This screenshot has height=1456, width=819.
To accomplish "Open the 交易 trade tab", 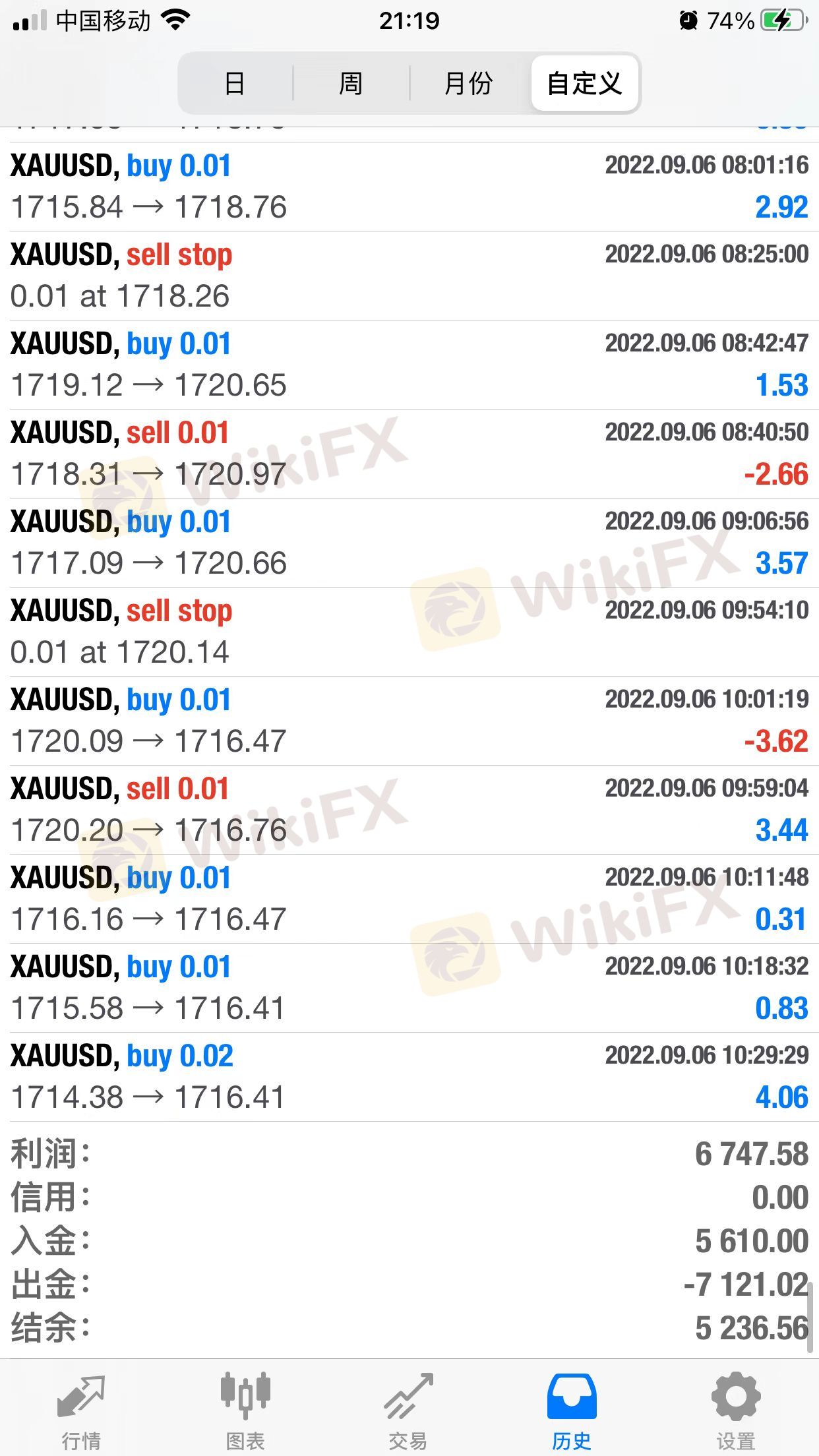I will click(x=409, y=1411).
